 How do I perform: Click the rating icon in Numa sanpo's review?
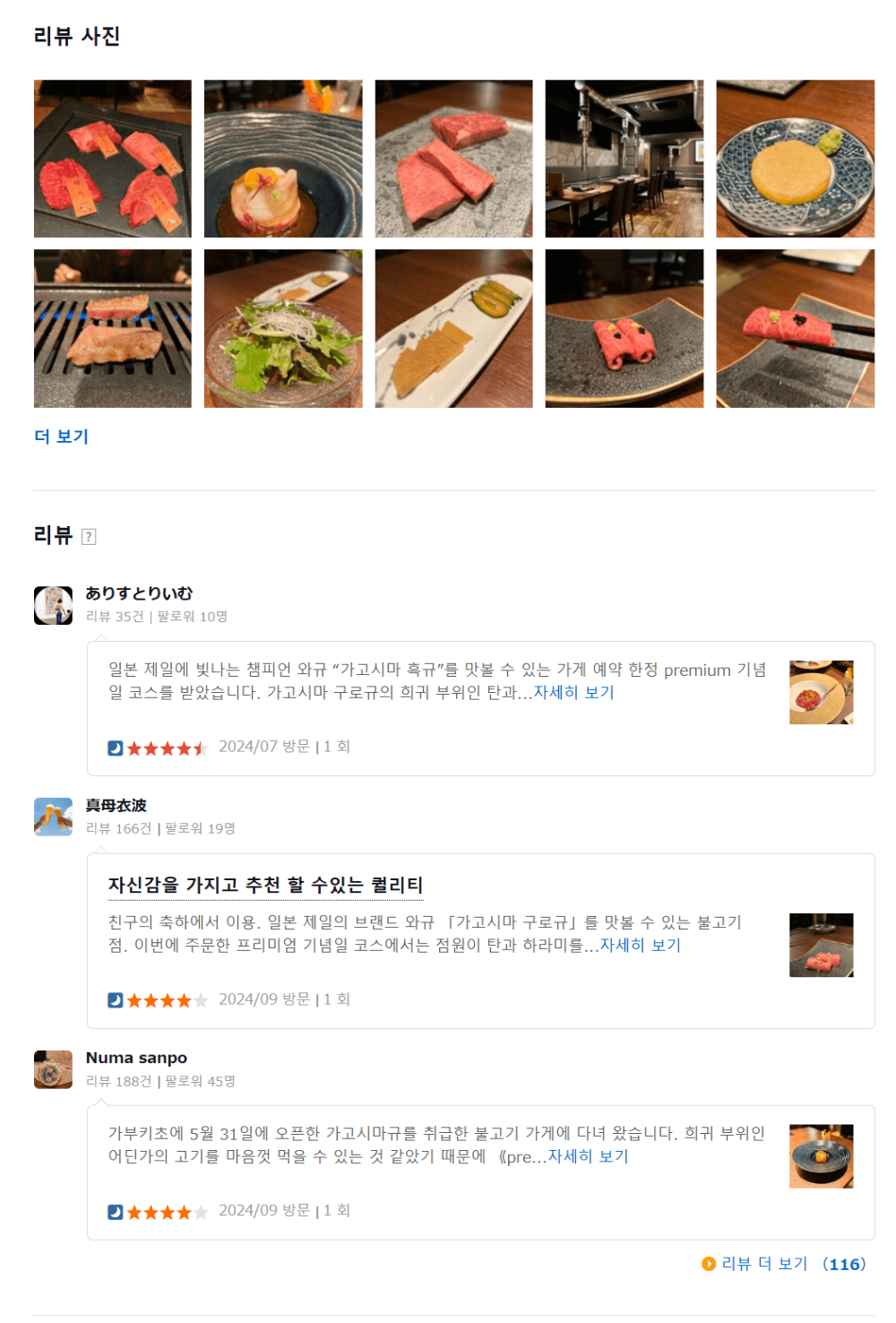click(x=116, y=1210)
